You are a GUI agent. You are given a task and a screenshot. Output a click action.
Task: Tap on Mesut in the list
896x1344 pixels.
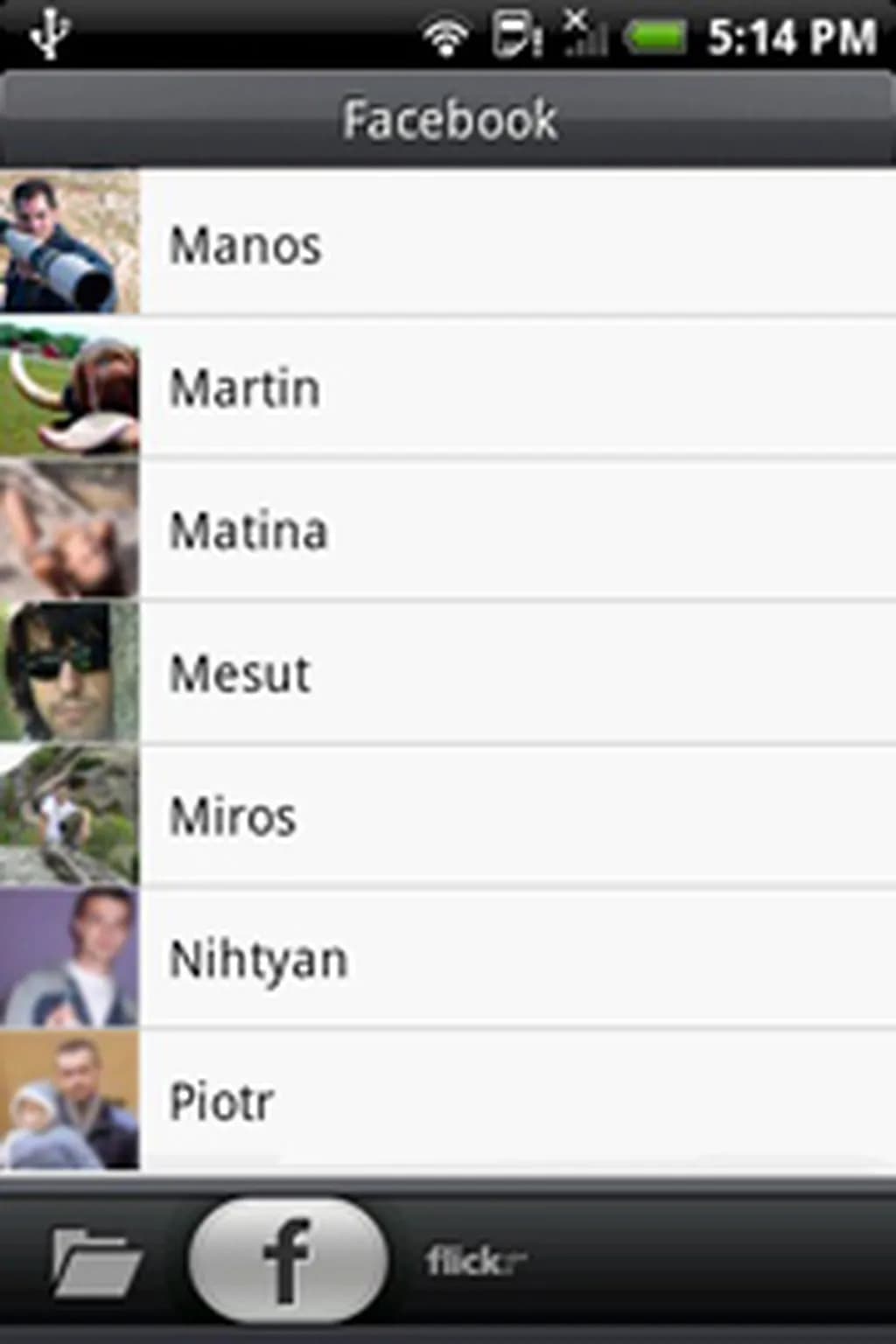[448, 673]
